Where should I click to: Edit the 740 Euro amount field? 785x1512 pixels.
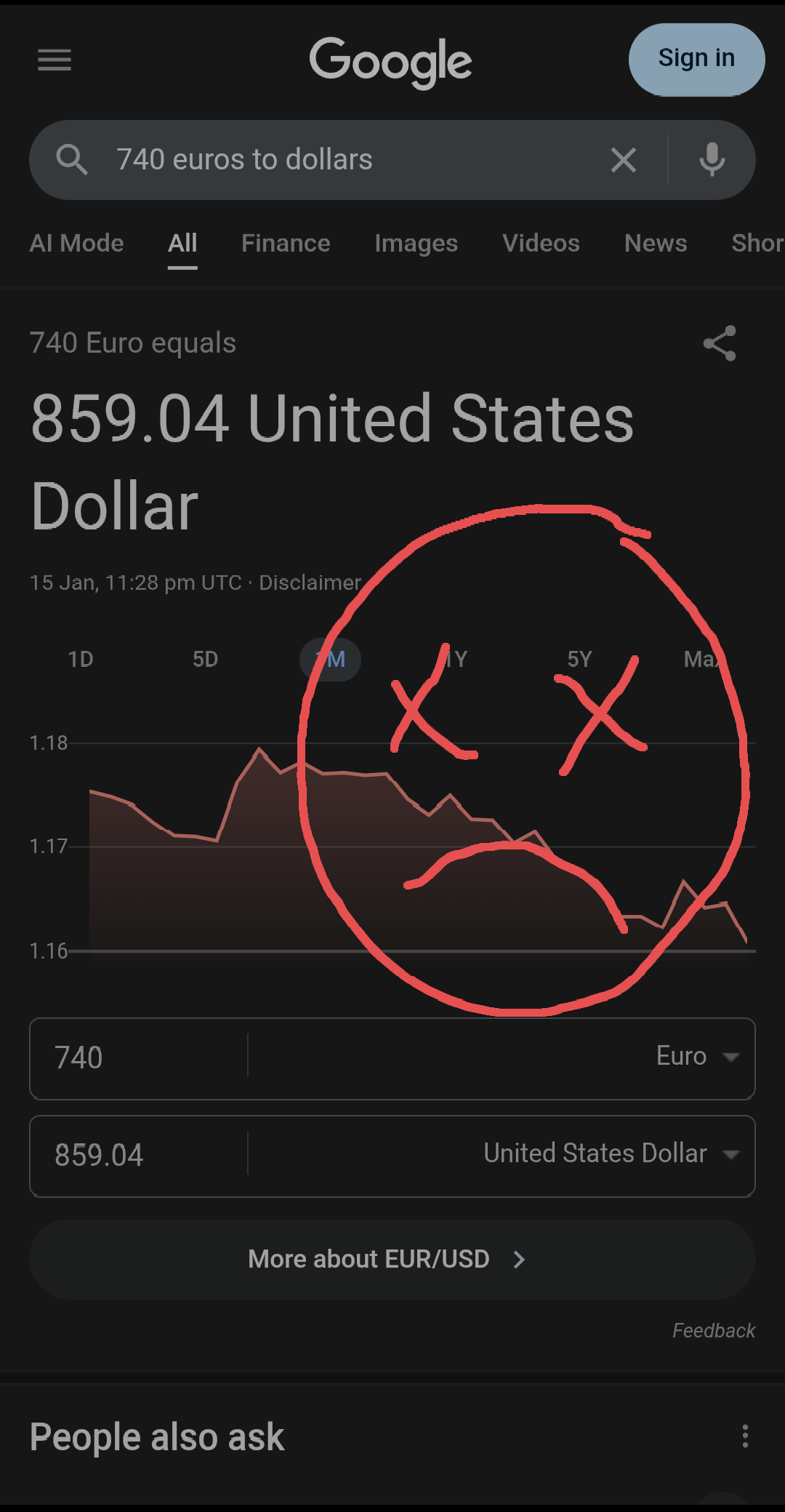pos(138,1058)
